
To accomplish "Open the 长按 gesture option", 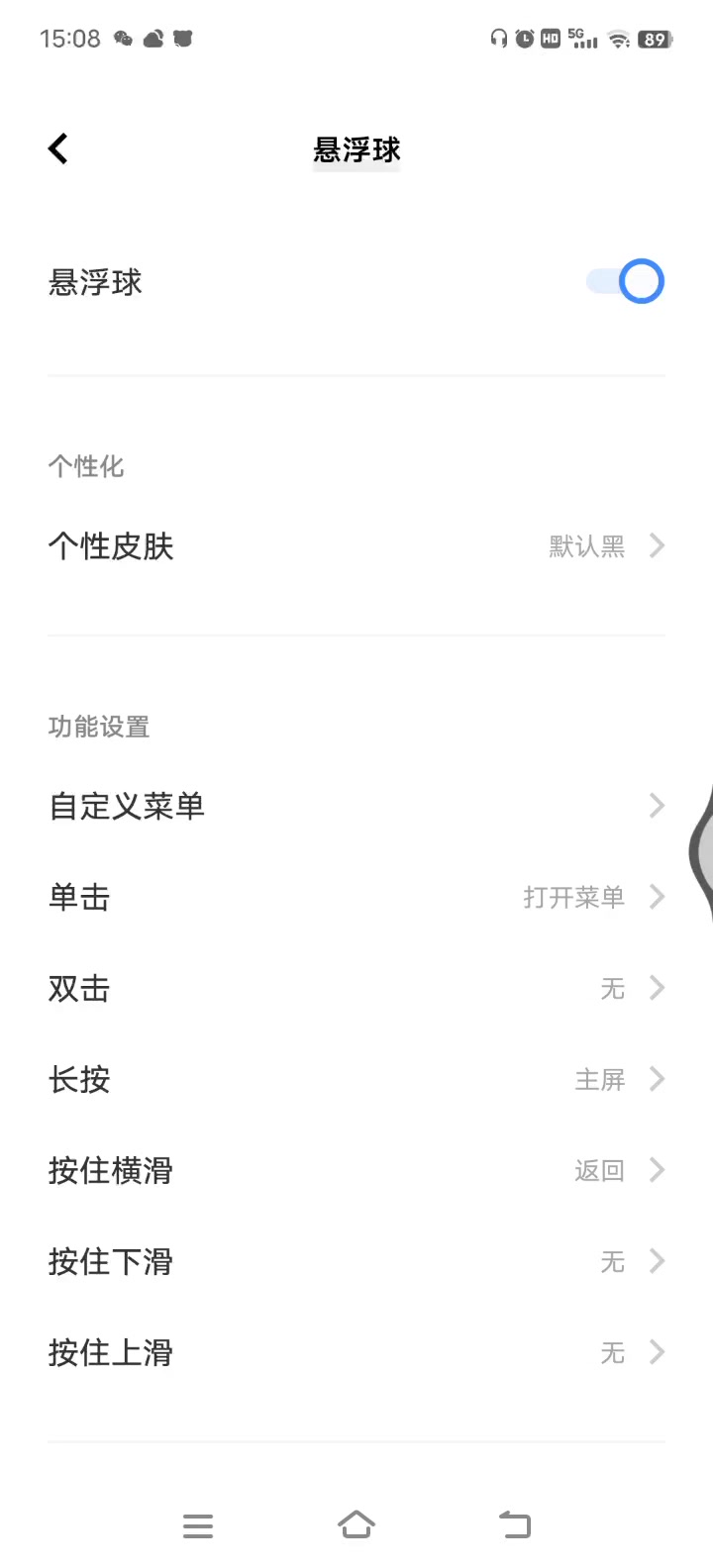I will click(x=356, y=1079).
